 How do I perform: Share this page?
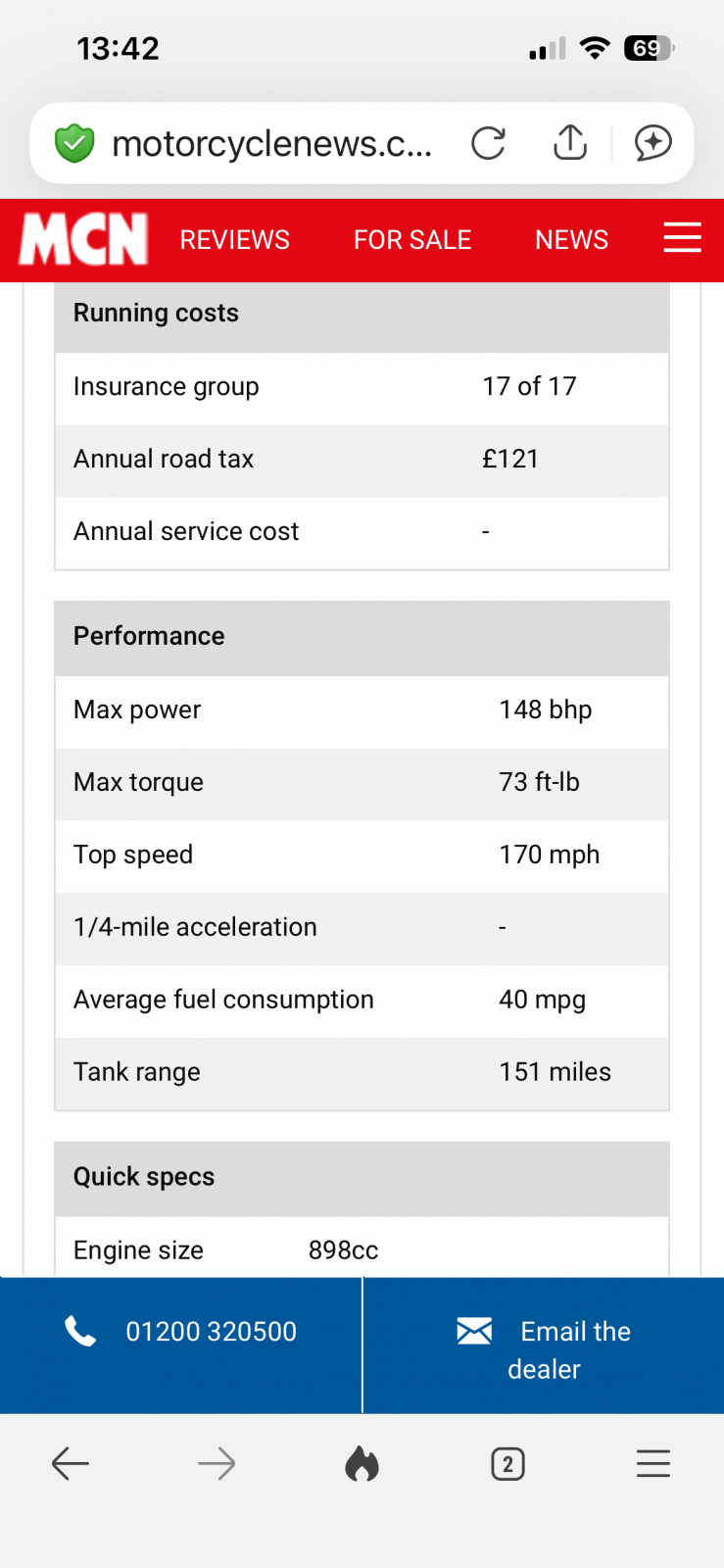point(570,143)
